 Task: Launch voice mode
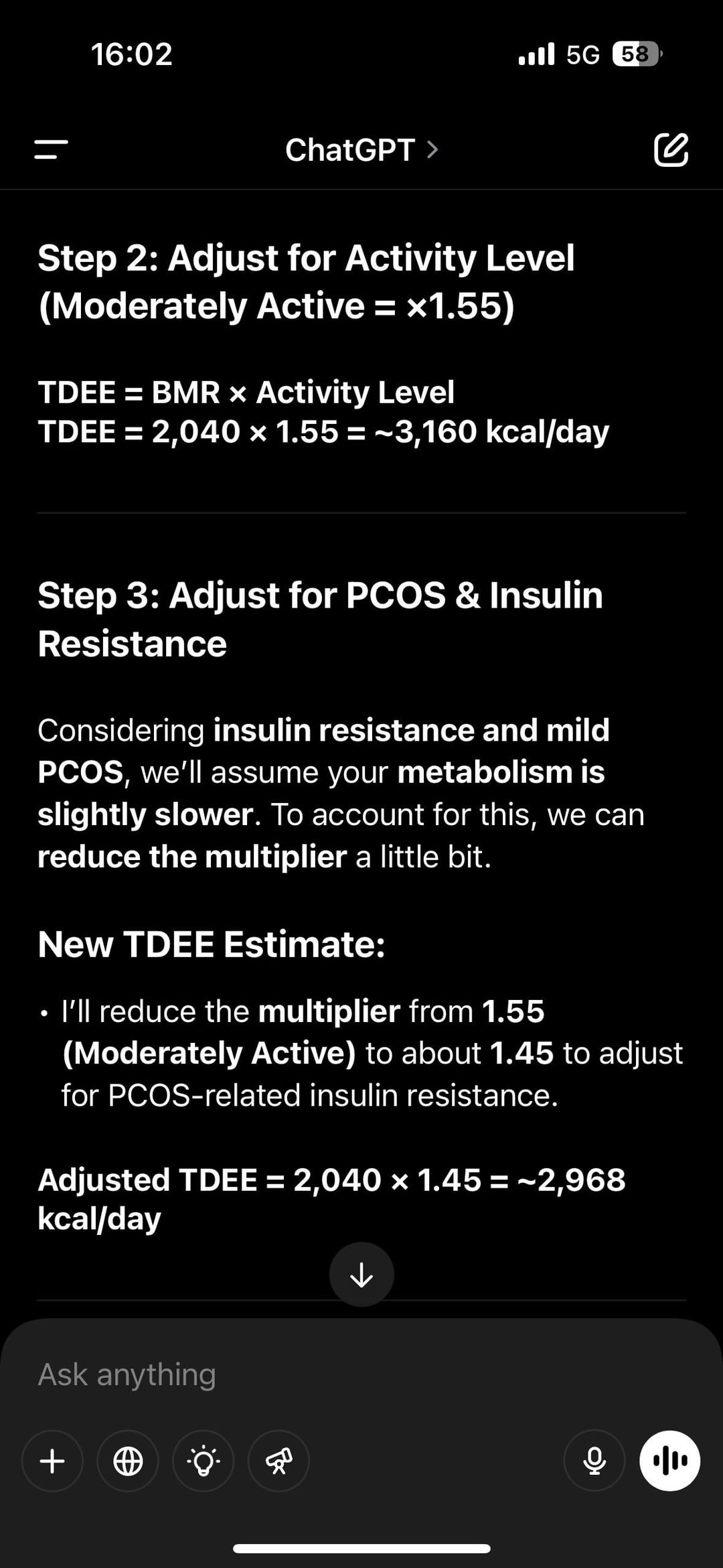[x=670, y=1461]
